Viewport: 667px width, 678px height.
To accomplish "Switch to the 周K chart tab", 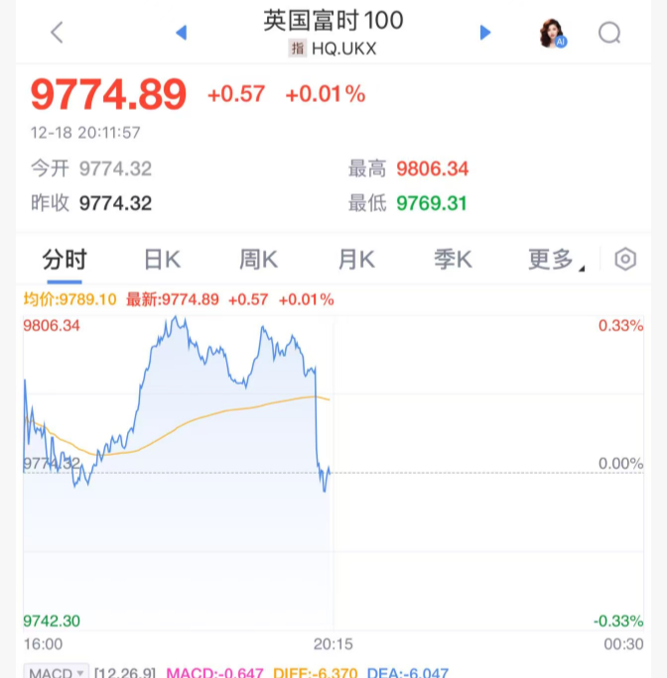I will click(x=258, y=260).
